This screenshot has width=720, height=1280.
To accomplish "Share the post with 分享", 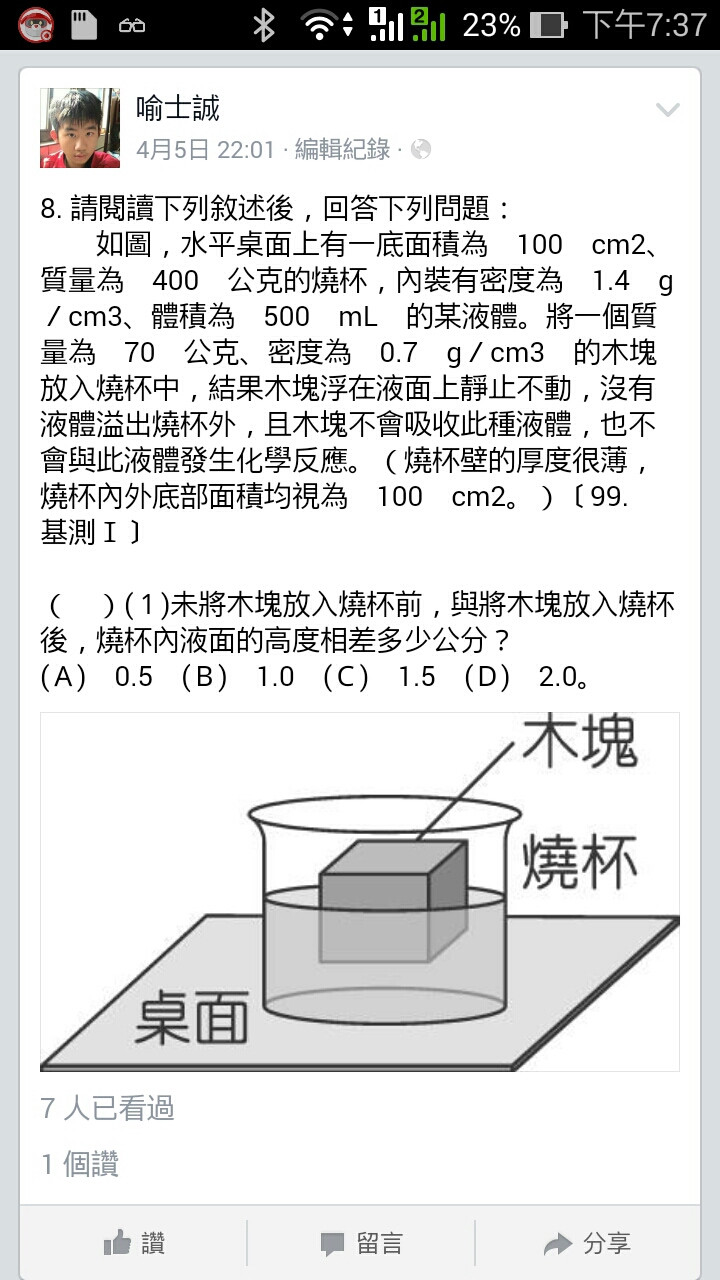I will point(587,1243).
